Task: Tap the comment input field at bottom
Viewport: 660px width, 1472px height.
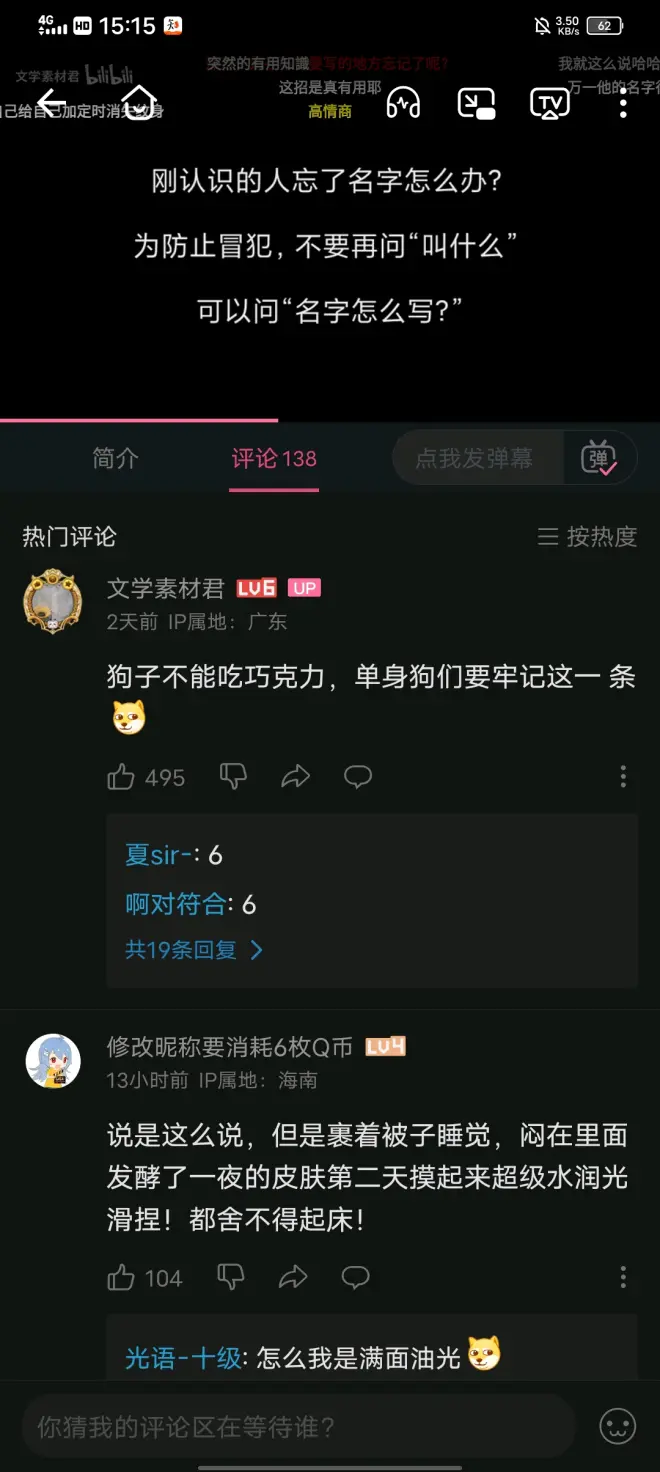Action: (298, 1426)
